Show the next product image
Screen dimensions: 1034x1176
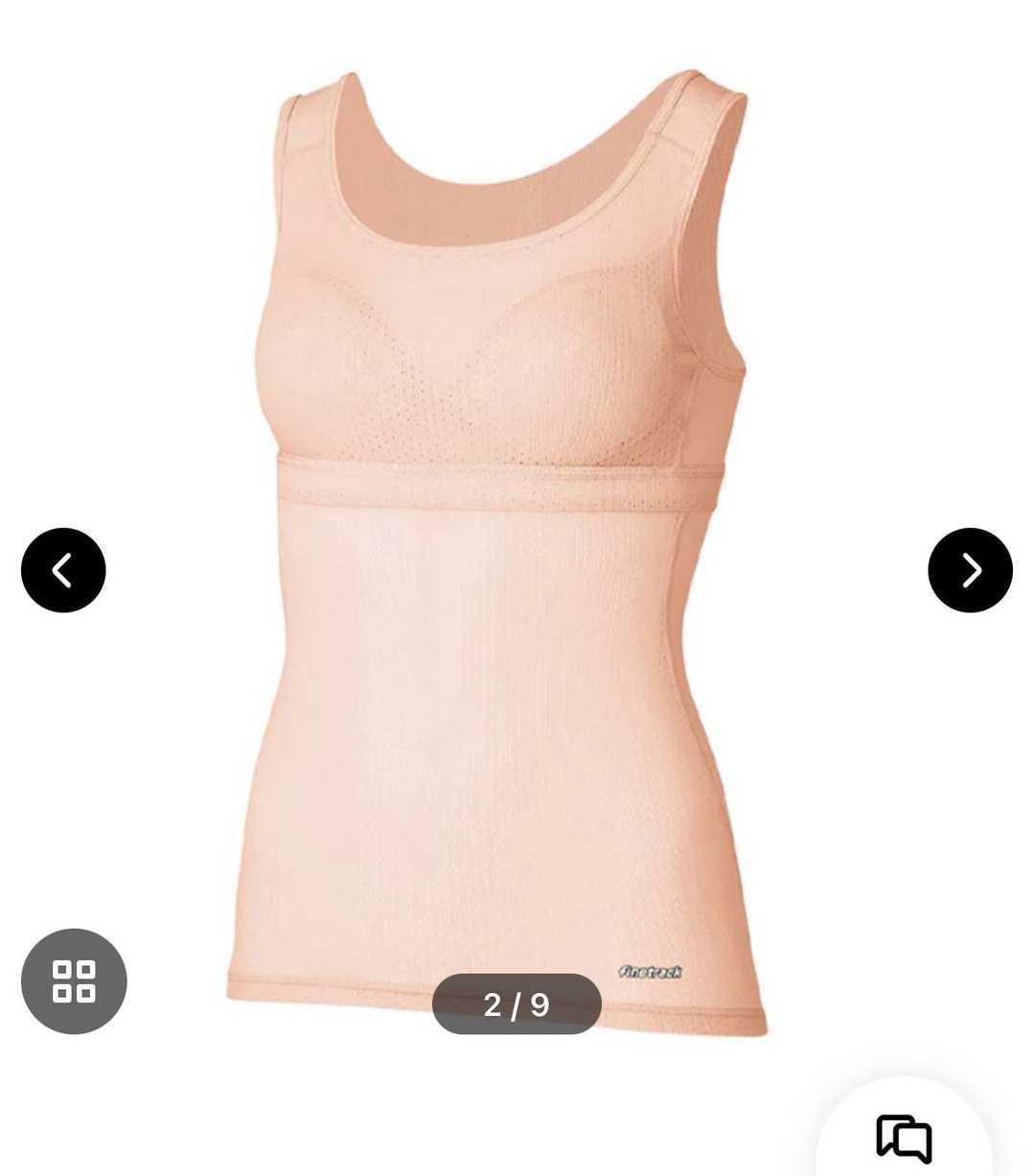(970, 570)
